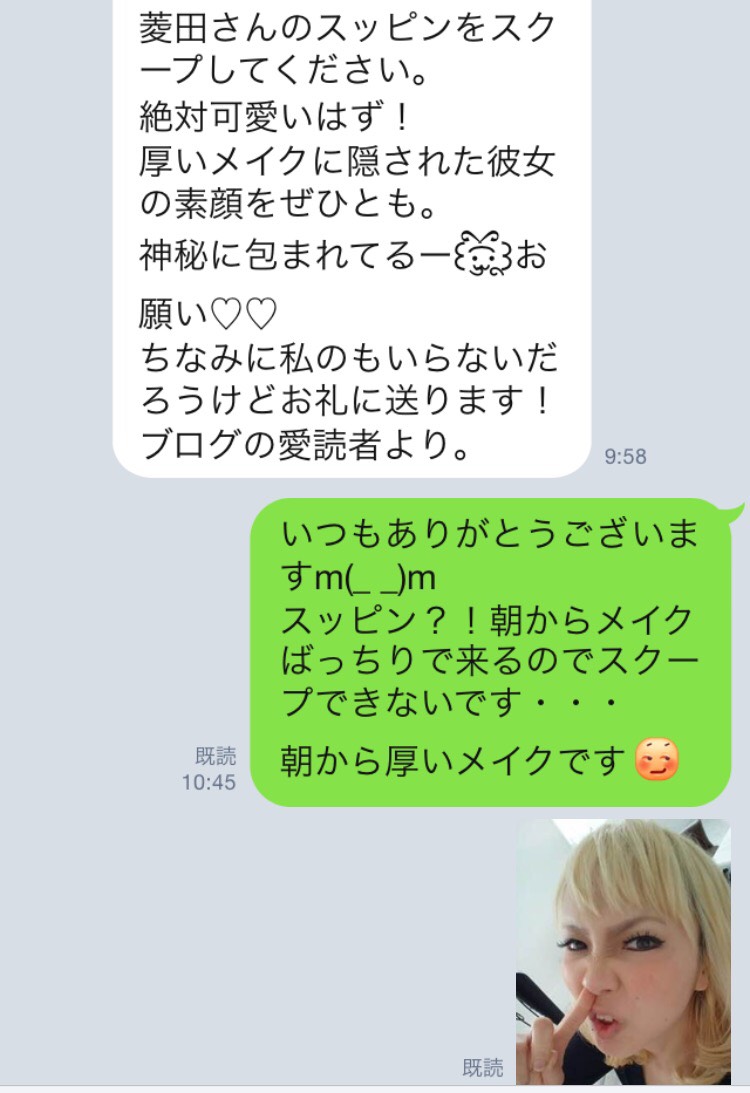Open the sent photo in the chat
The image size is (750, 1093).
pyautogui.click(x=623, y=951)
